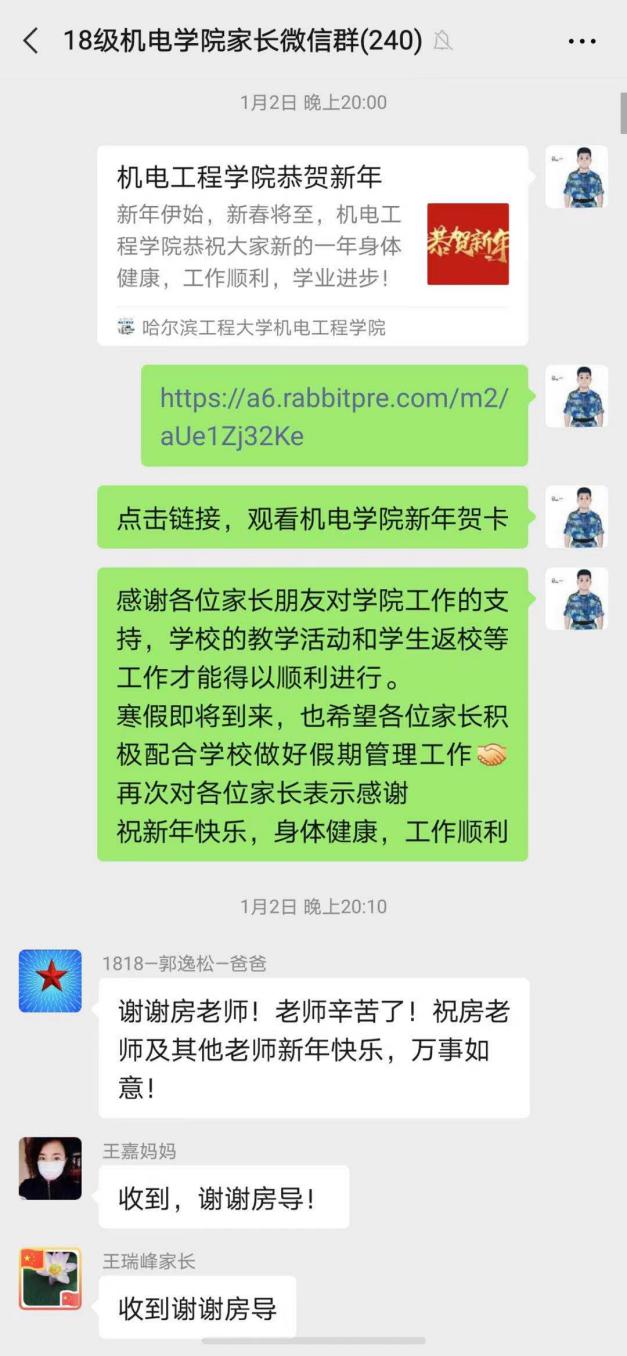
Task: Go back from the group chat
Action: 31,41
